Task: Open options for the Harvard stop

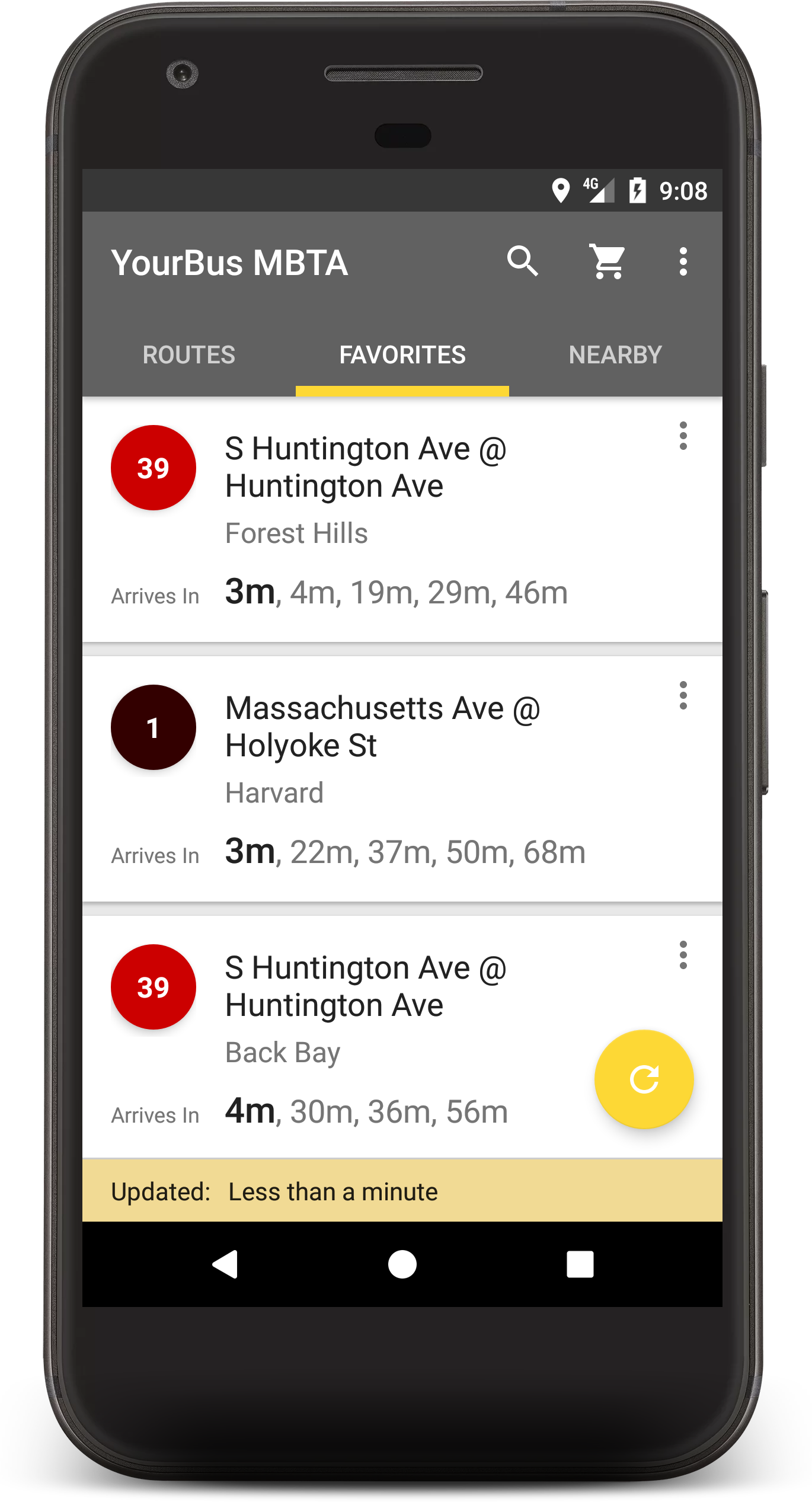Action: tap(683, 696)
